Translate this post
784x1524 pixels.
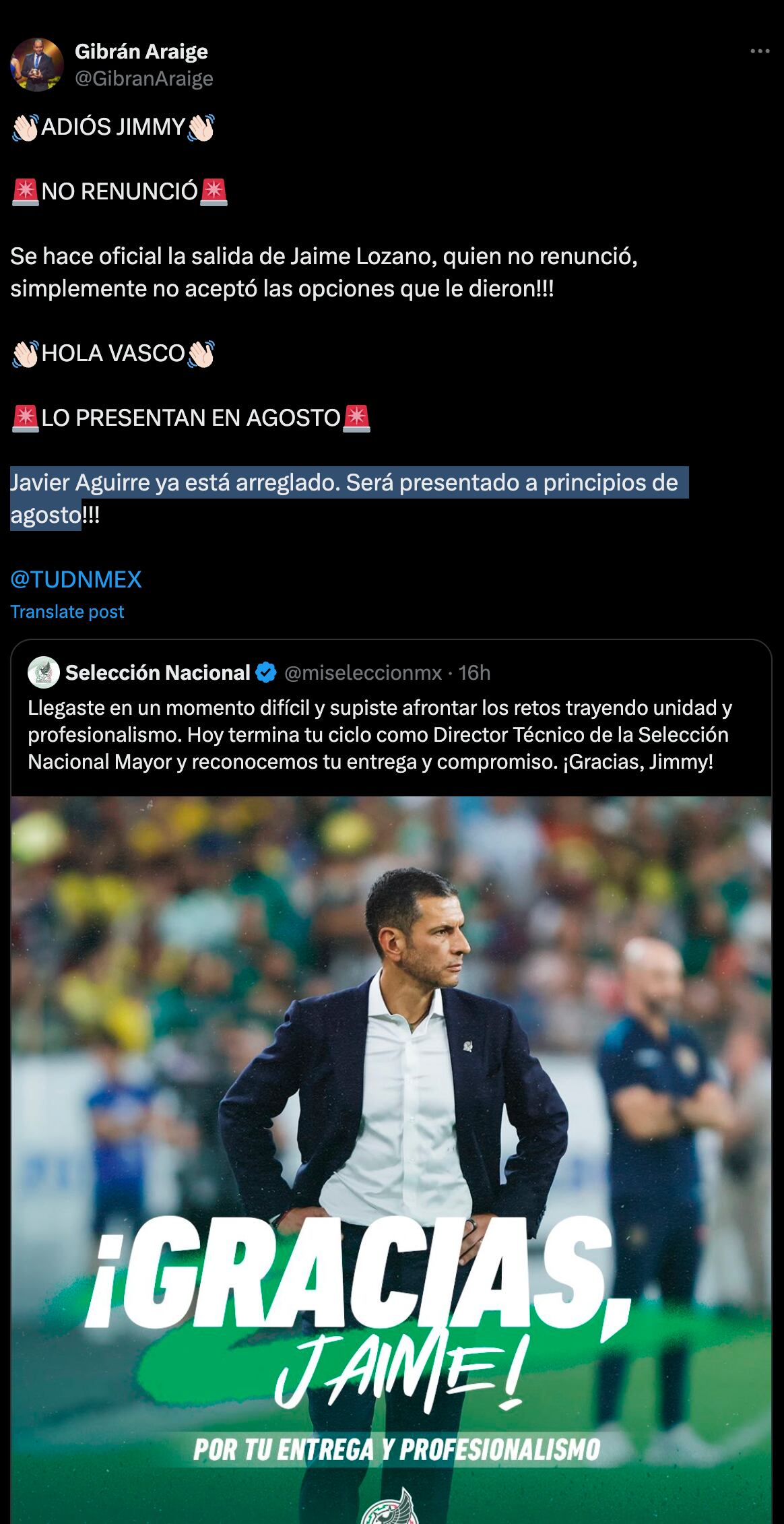67,612
